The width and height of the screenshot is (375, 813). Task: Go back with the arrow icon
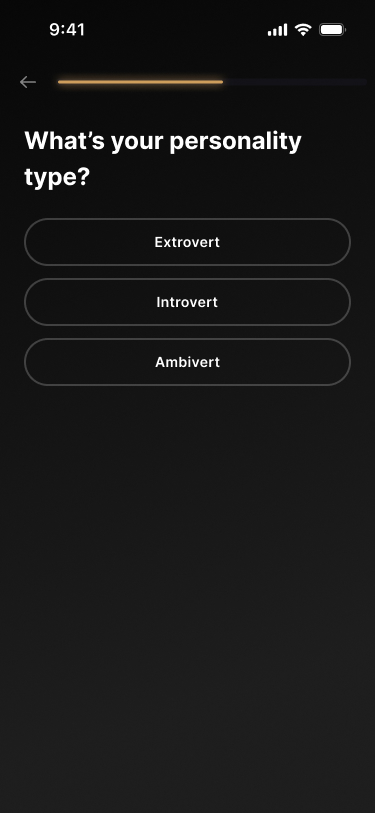(x=28, y=82)
